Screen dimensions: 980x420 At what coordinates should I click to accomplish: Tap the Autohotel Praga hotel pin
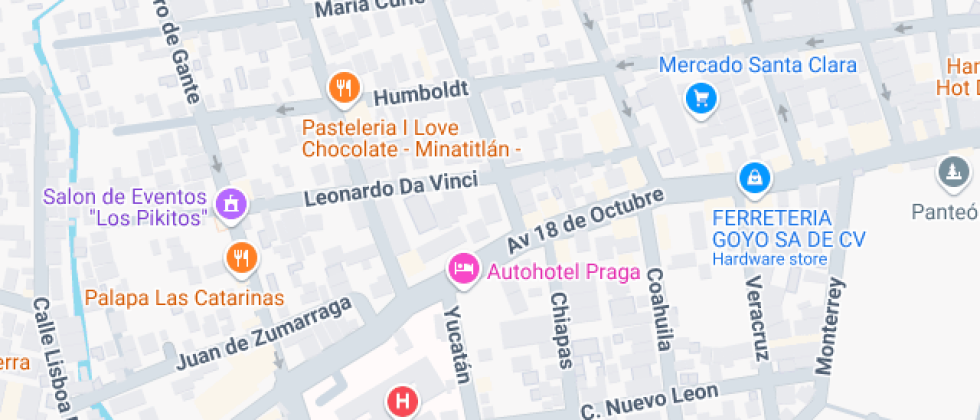coord(464,270)
